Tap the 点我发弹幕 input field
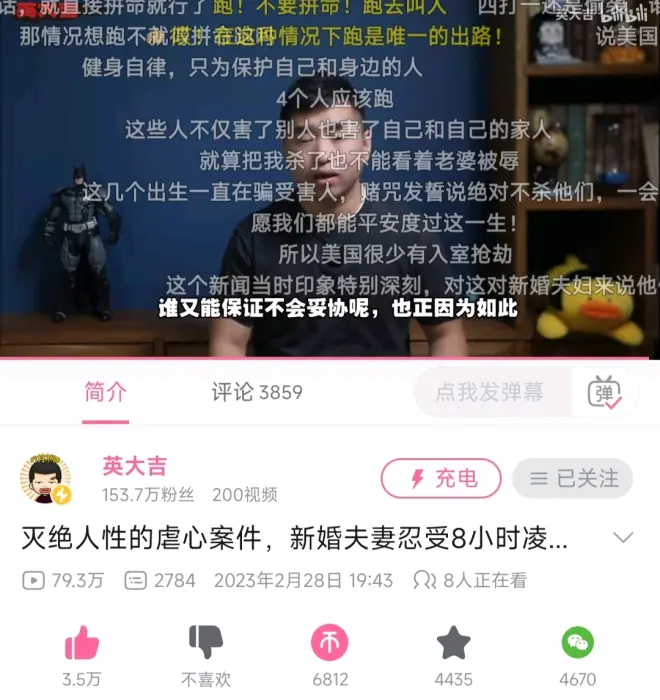The height and width of the screenshot is (700, 660). pos(490,393)
